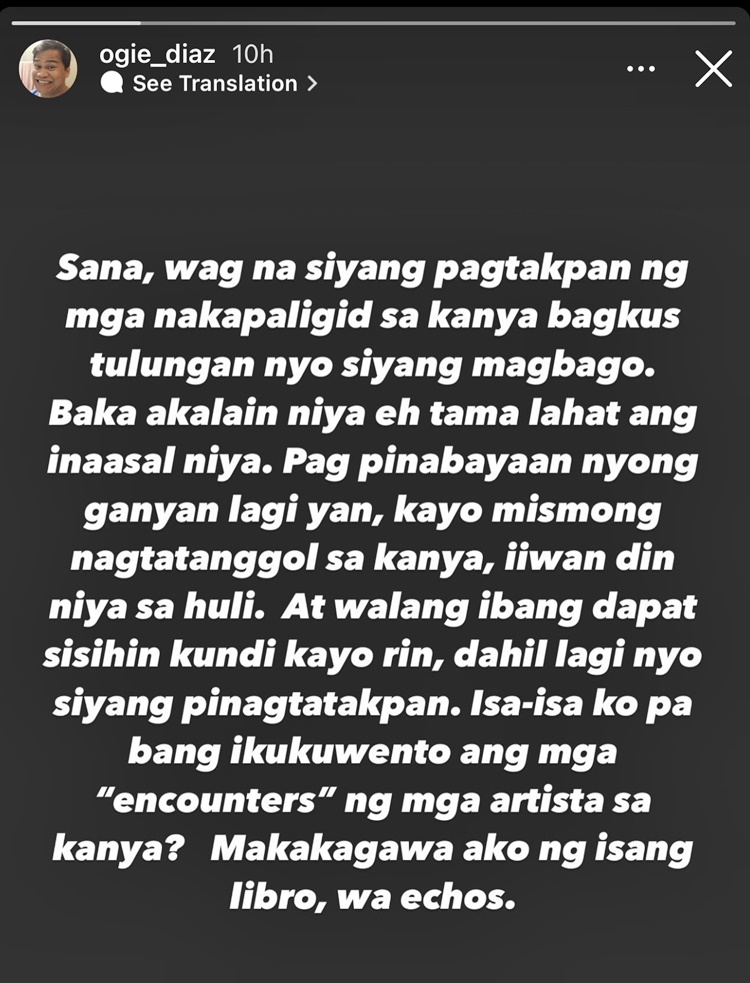The image size is (750, 983).
Task: Tap See Translation
Action: [x=214, y=84]
